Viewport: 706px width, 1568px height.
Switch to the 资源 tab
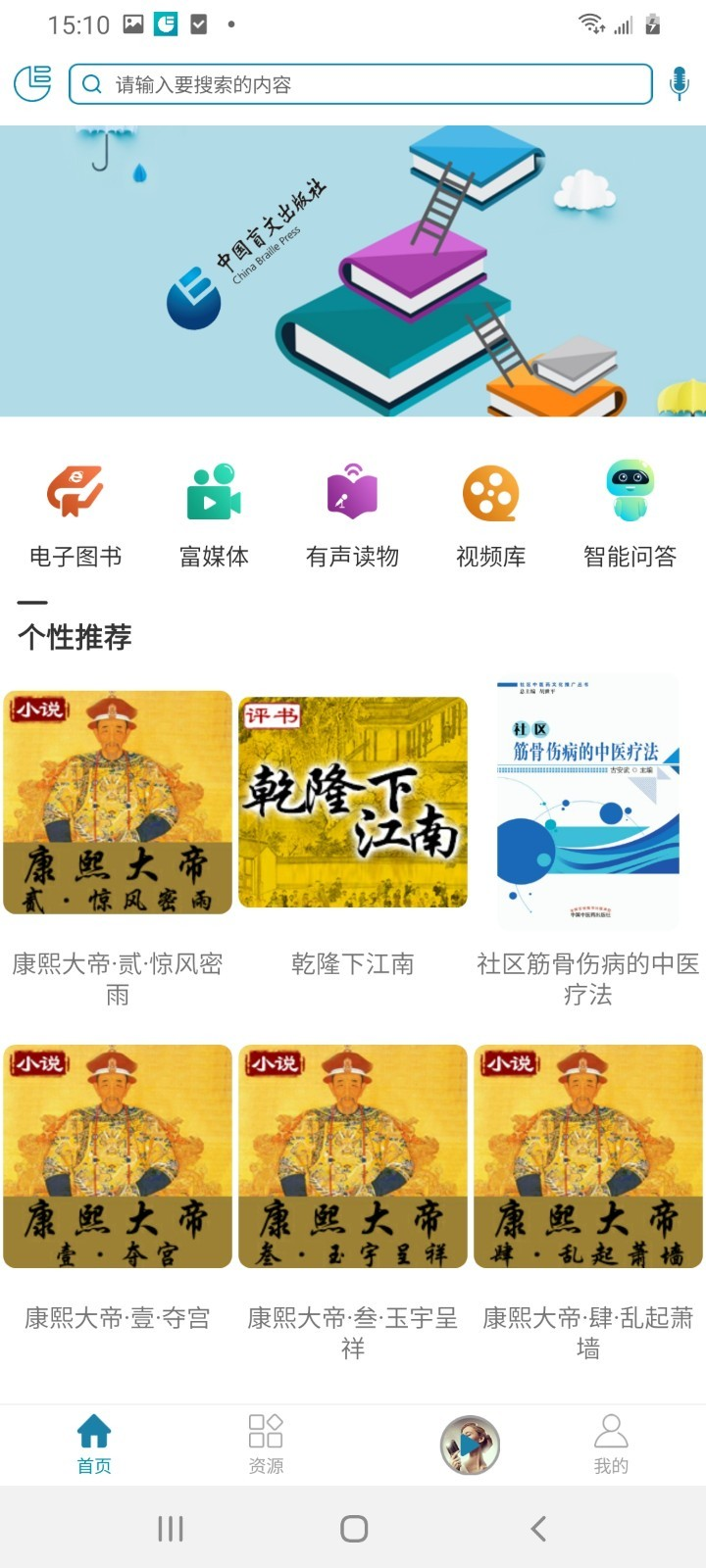coord(266,1444)
